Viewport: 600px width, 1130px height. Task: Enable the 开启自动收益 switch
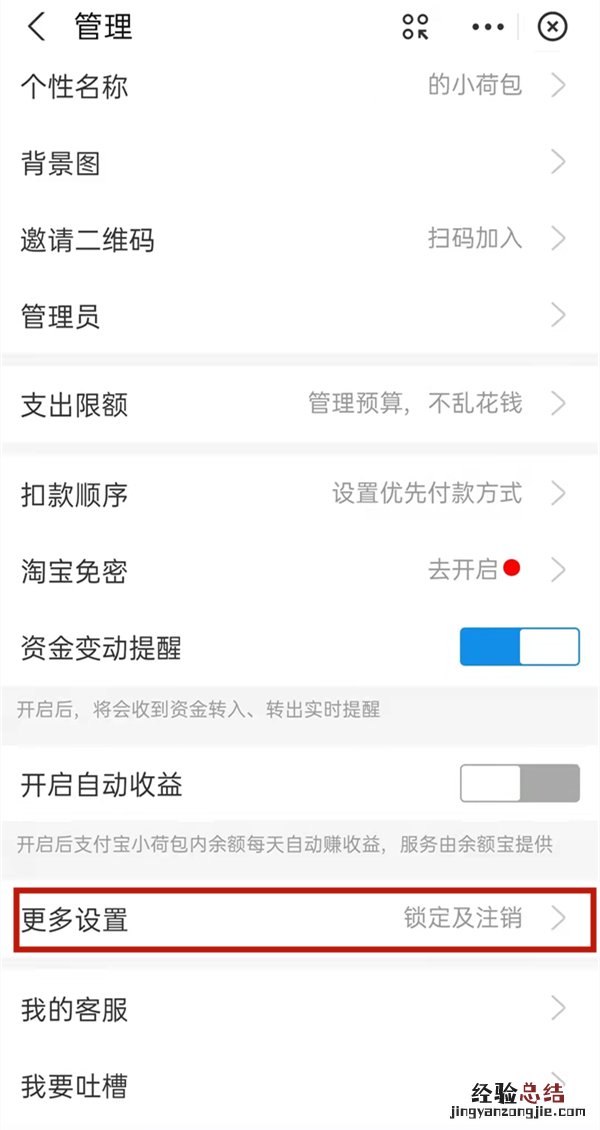tap(519, 784)
